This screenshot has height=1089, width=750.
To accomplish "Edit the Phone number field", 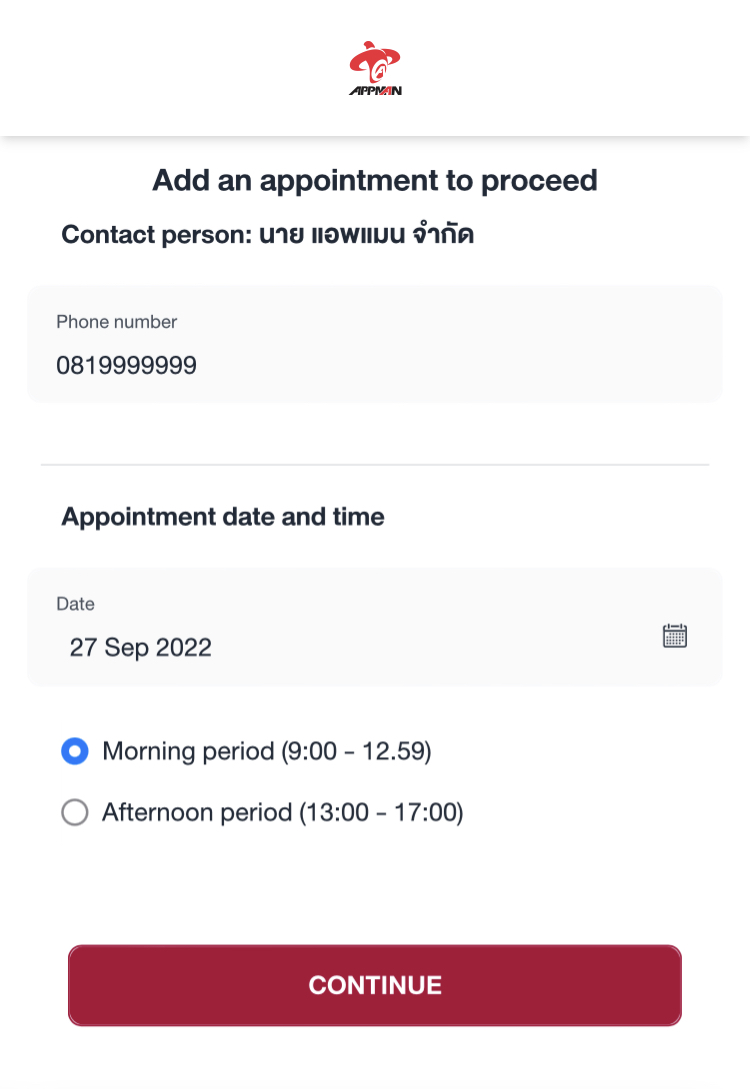I will coord(374,365).
